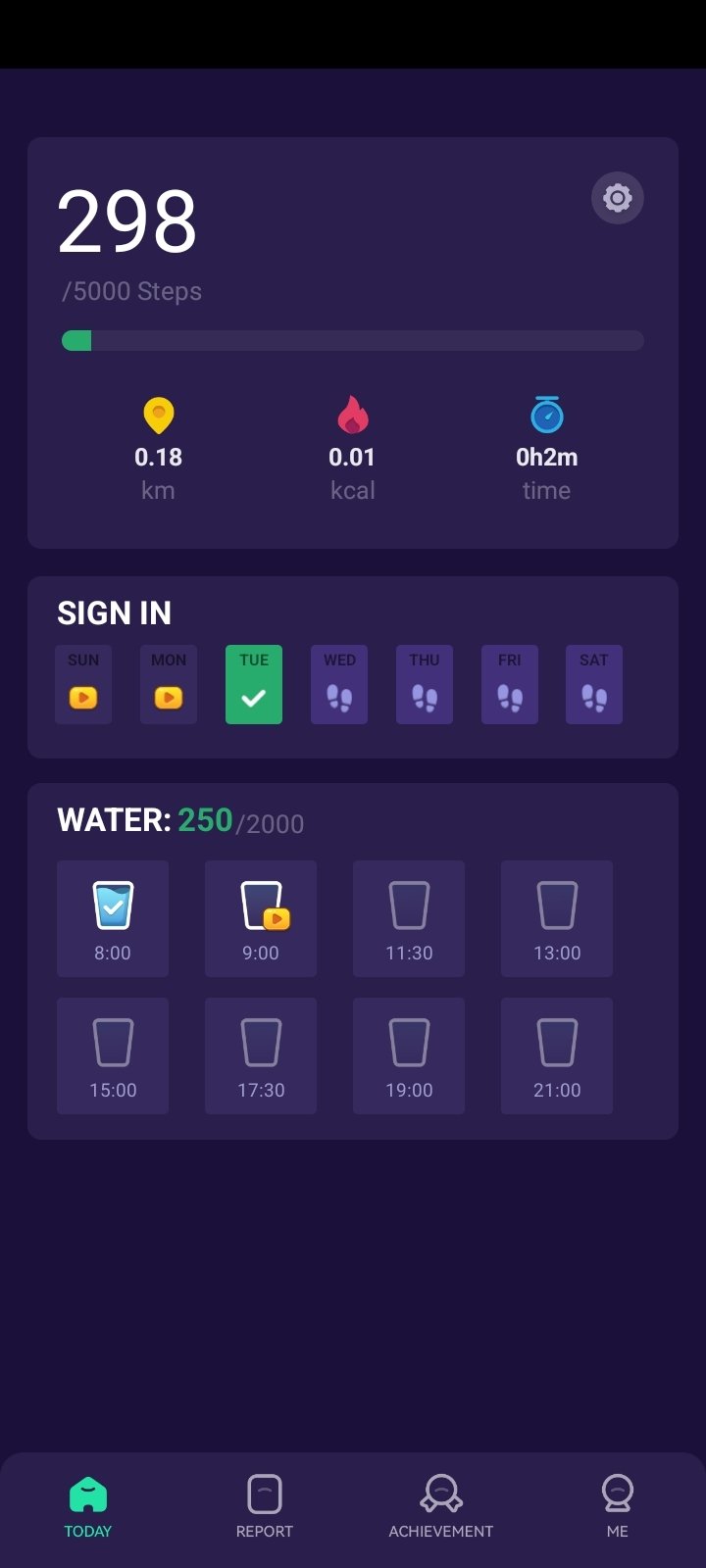706x1568 pixels.
Task: Log the 9:00 water glass
Action: click(x=261, y=918)
